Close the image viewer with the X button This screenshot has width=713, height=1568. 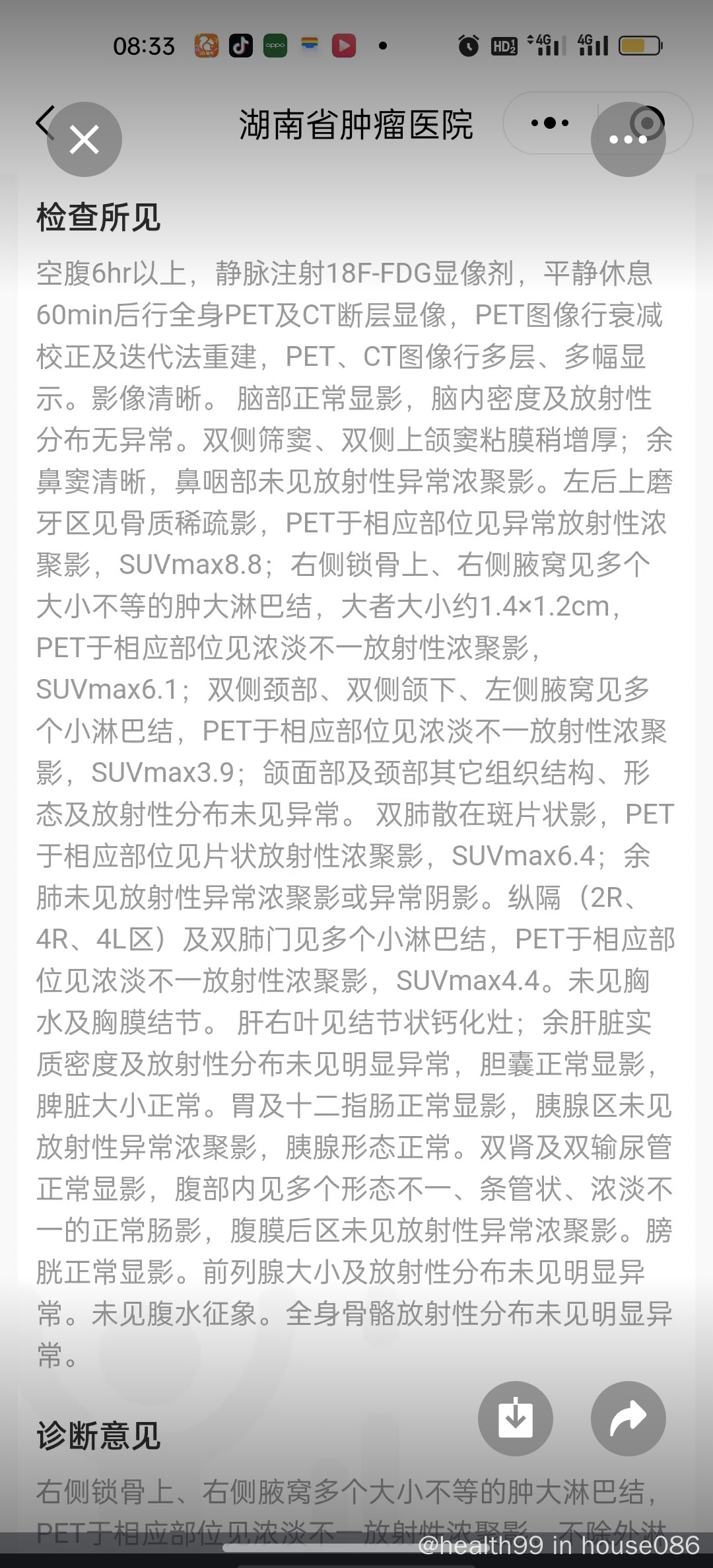point(85,139)
